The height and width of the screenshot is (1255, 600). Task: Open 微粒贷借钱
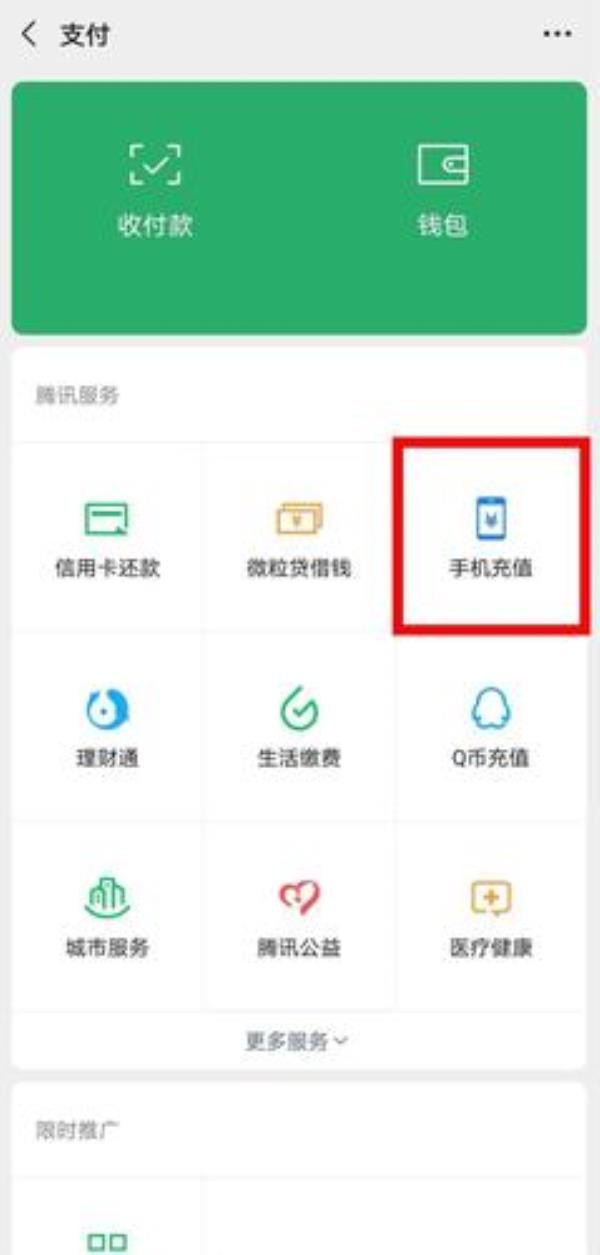point(299,538)
